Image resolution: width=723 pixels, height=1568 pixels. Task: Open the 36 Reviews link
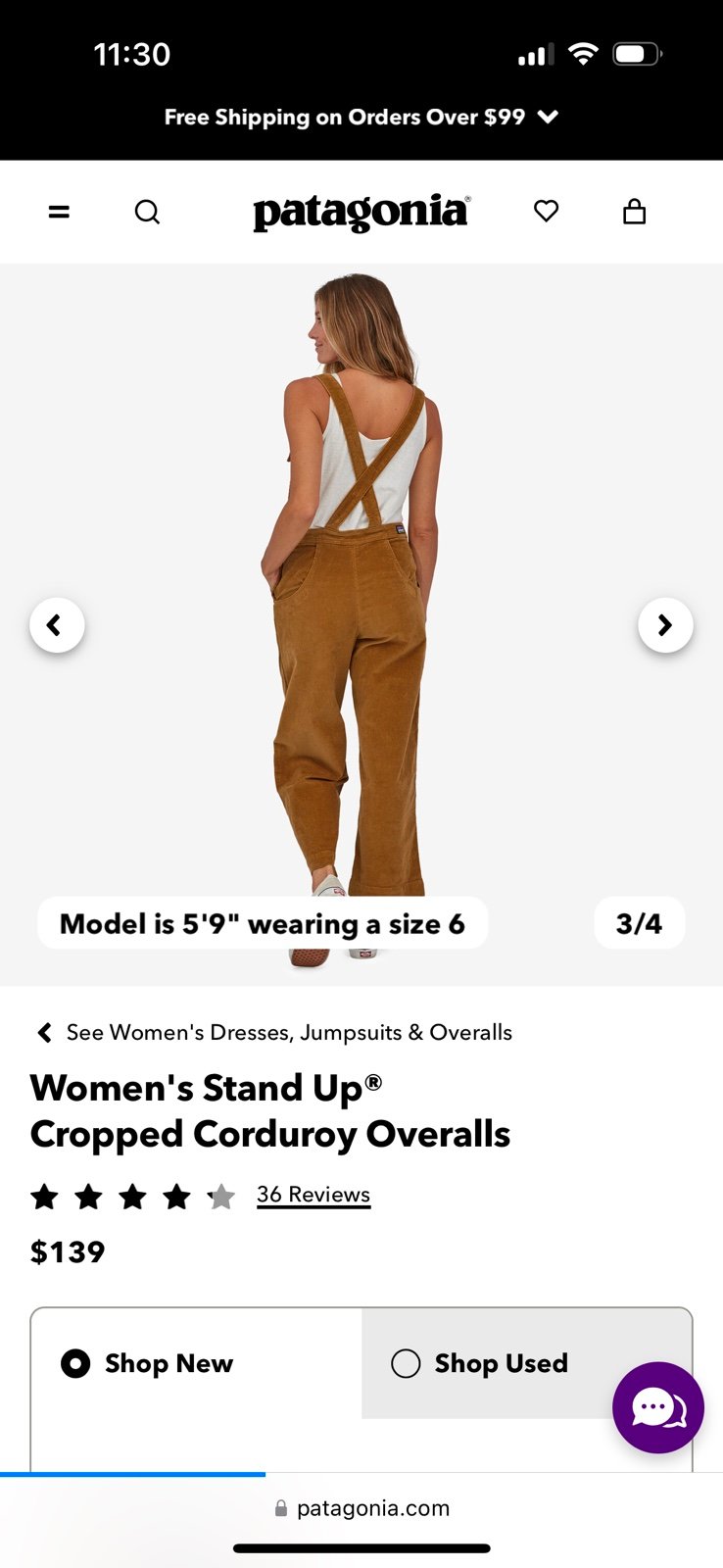(x=313, y=1195)
